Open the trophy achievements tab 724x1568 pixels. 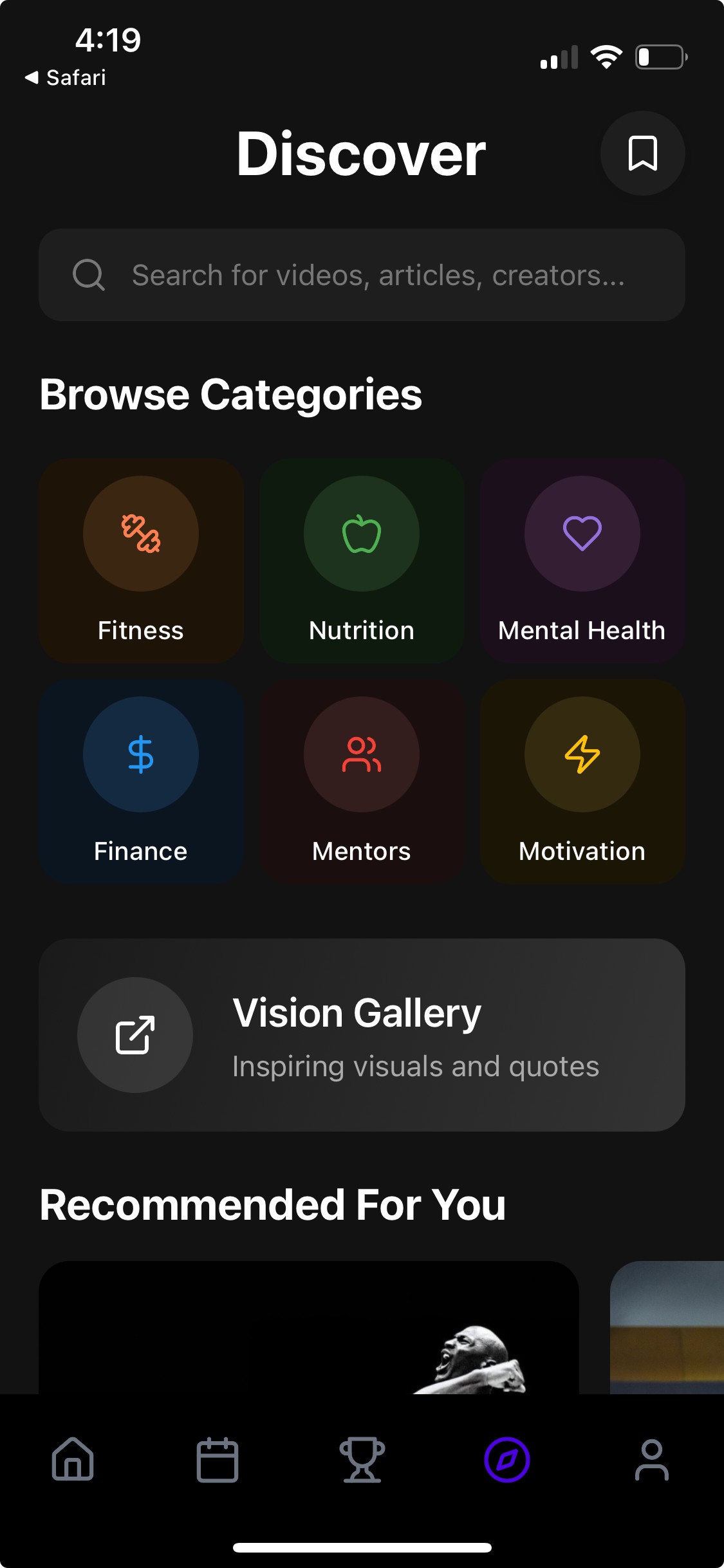[x=362, y=1459]
